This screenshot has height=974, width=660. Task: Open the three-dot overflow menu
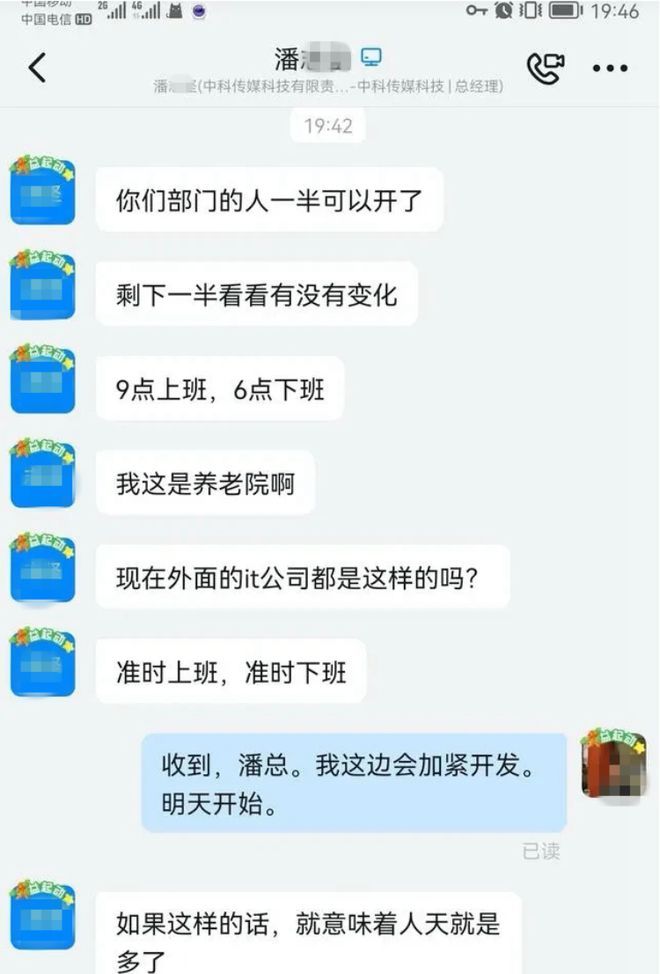[610, 68]
